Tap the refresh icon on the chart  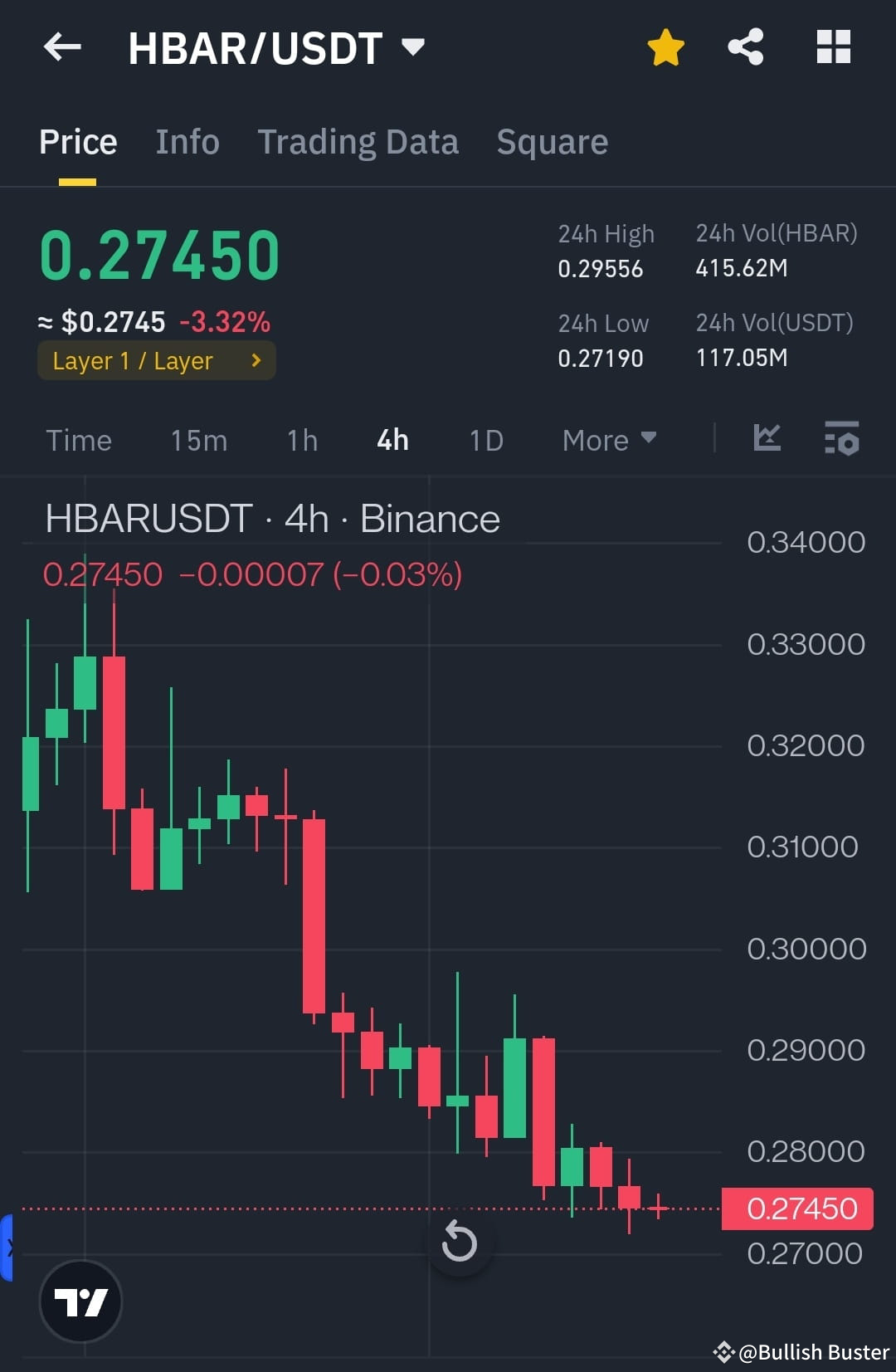459,1242
